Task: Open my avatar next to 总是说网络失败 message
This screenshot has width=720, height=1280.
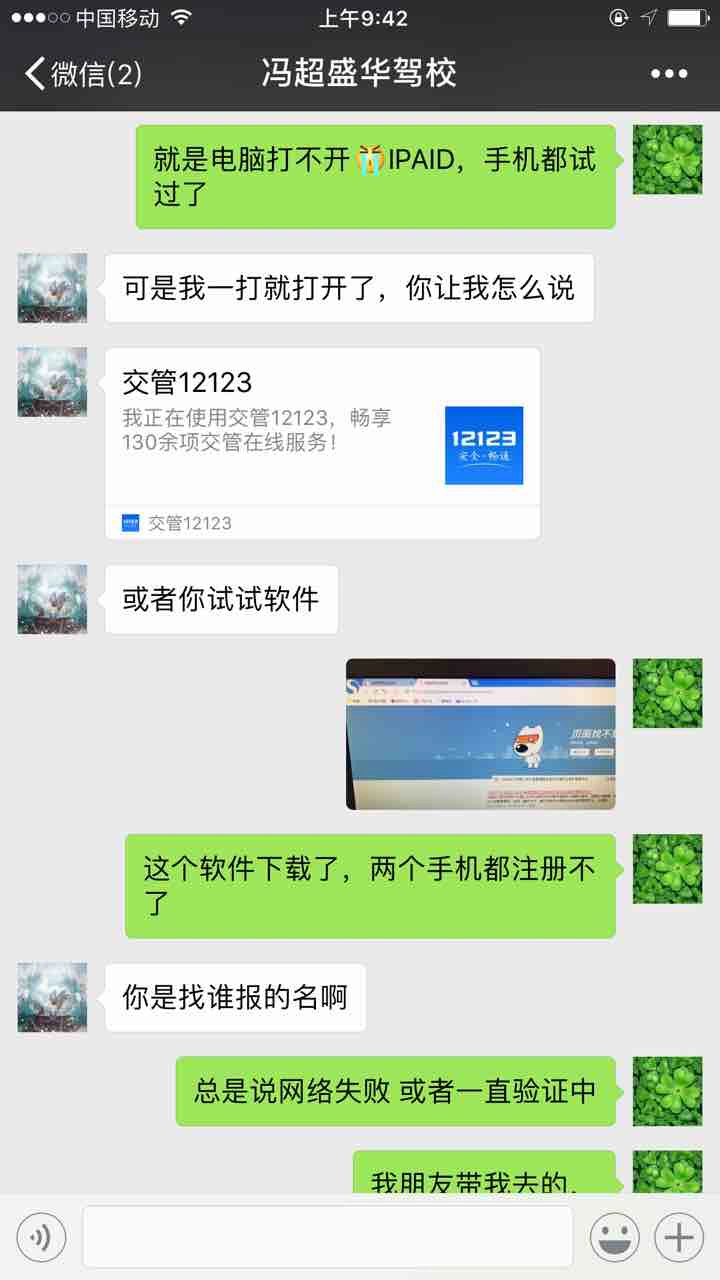Action: (x=667, y=1091)
